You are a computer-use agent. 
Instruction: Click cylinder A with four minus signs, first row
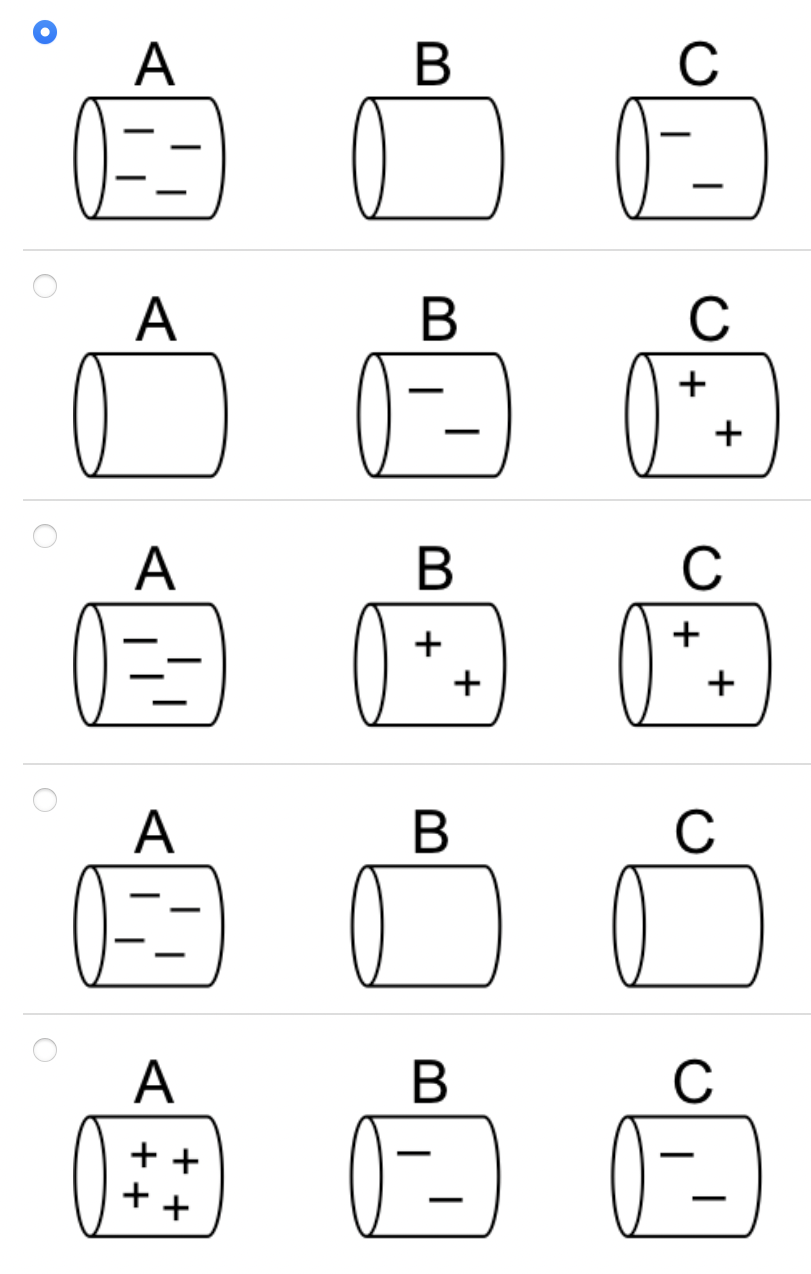pos(150,156)
